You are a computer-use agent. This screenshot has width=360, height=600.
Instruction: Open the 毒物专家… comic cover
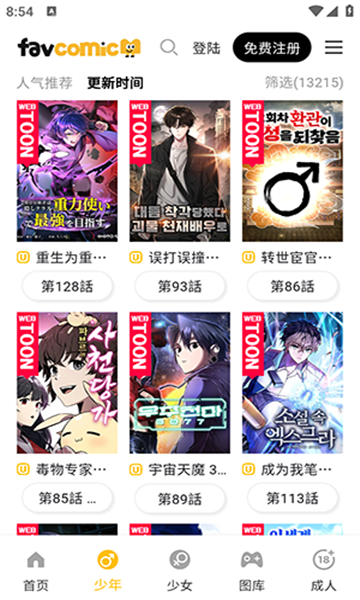click(x=67, y=383)
